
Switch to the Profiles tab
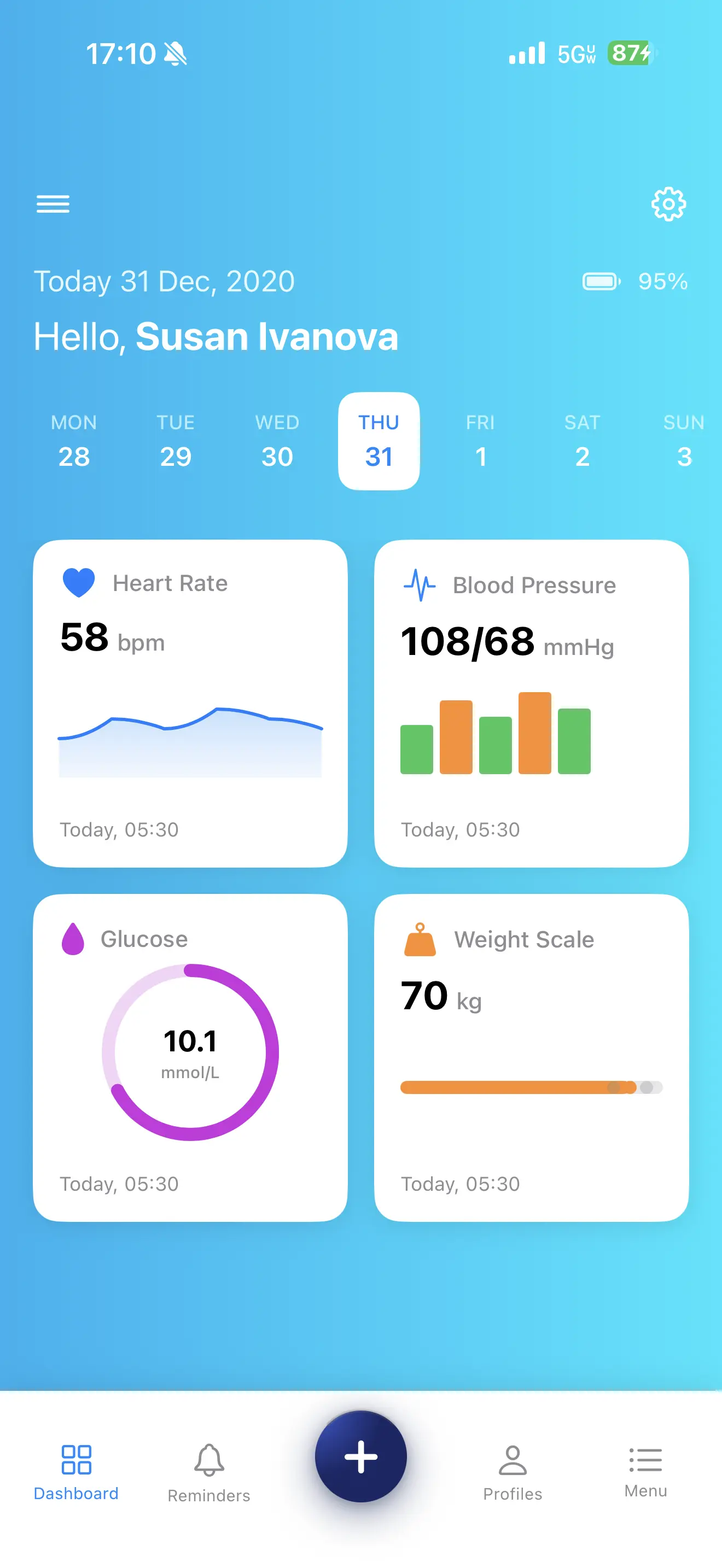point(513,1472)
